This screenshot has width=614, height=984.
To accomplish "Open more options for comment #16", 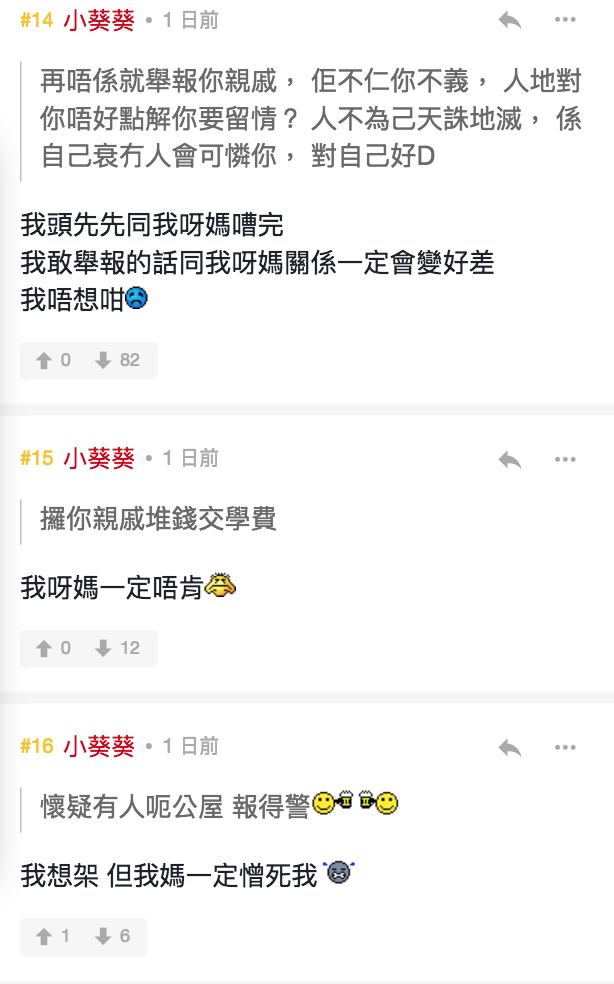I will (x=565, y=747).
